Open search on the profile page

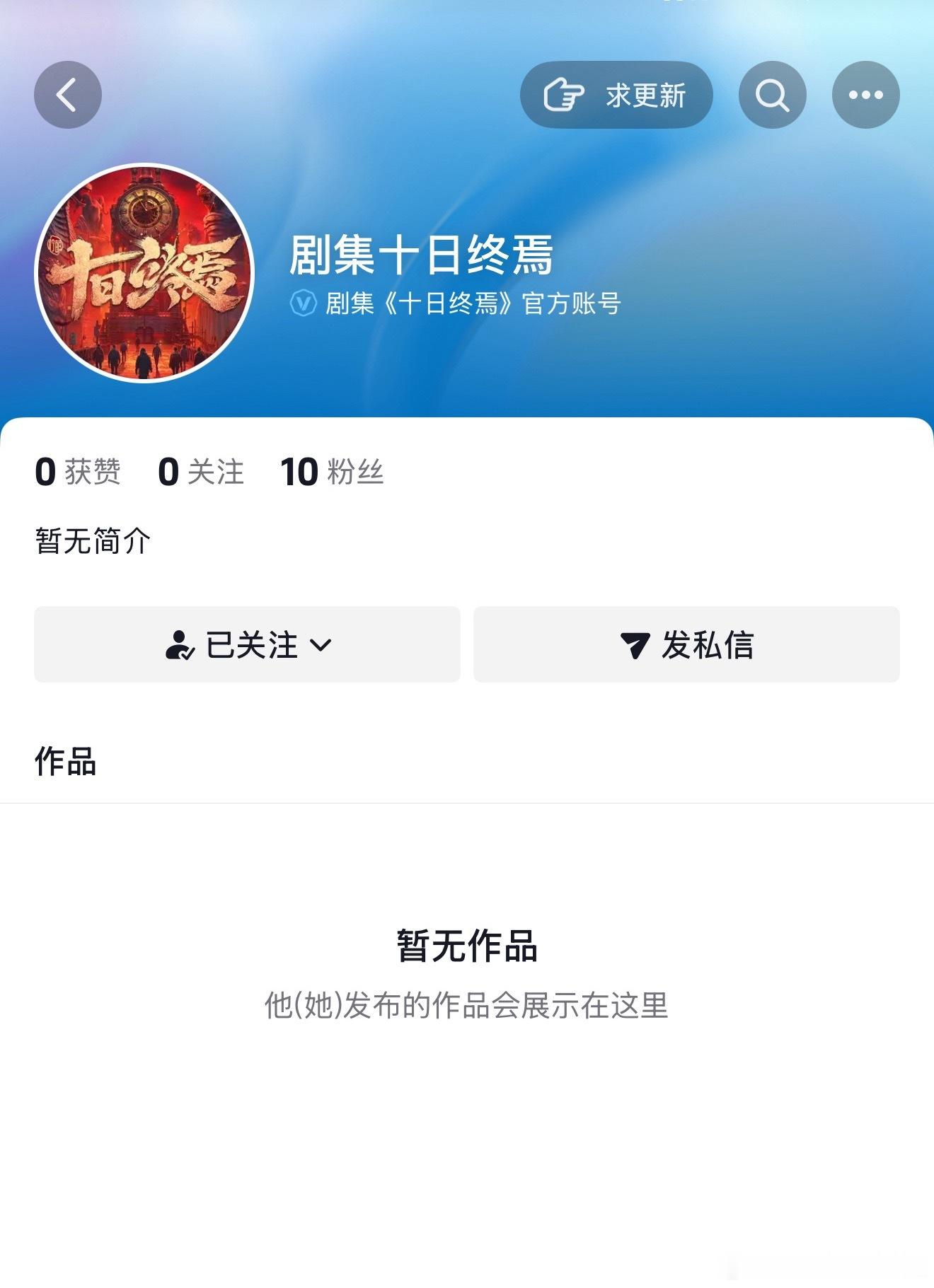(x=773, y=94)
